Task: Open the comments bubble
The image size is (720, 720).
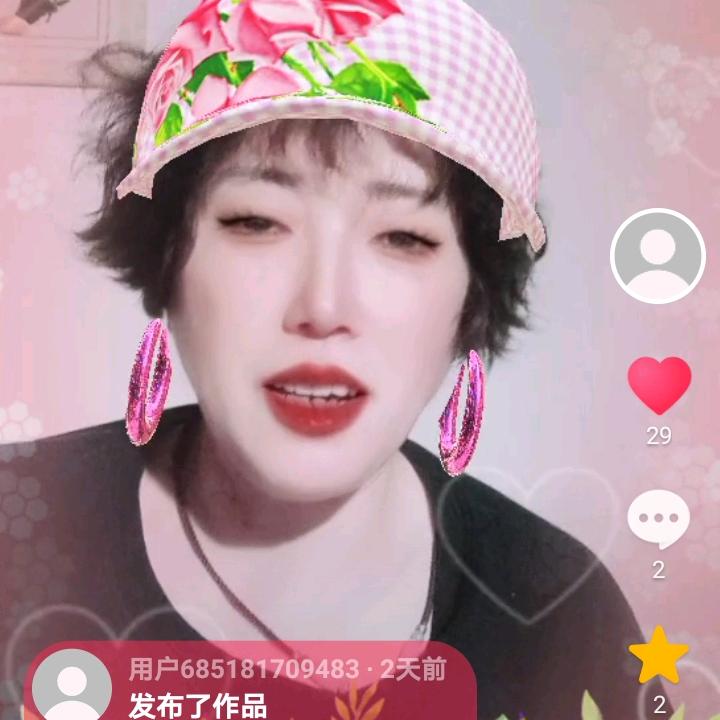Action: [658, 519]
